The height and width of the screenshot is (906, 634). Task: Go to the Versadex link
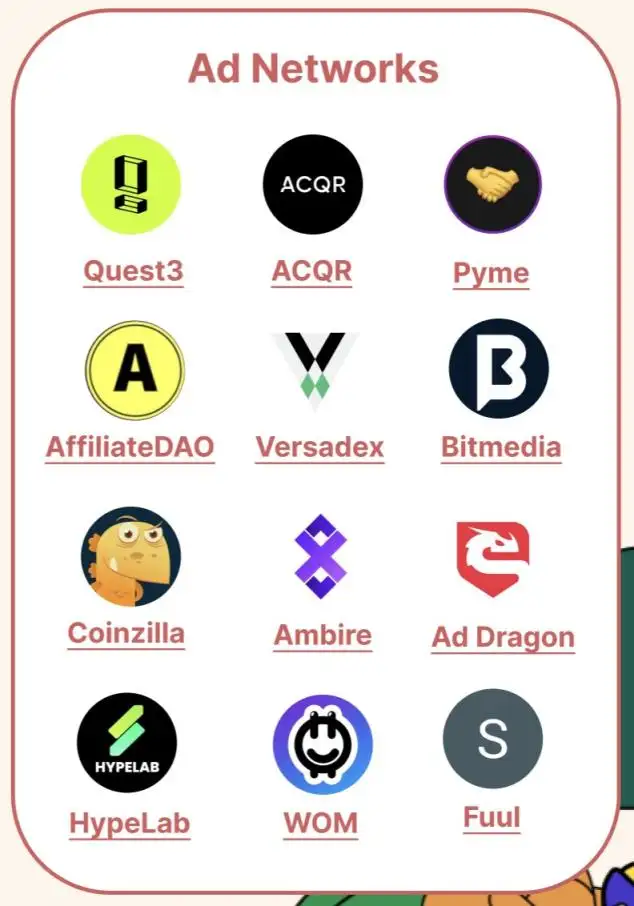tap(319, 446)
